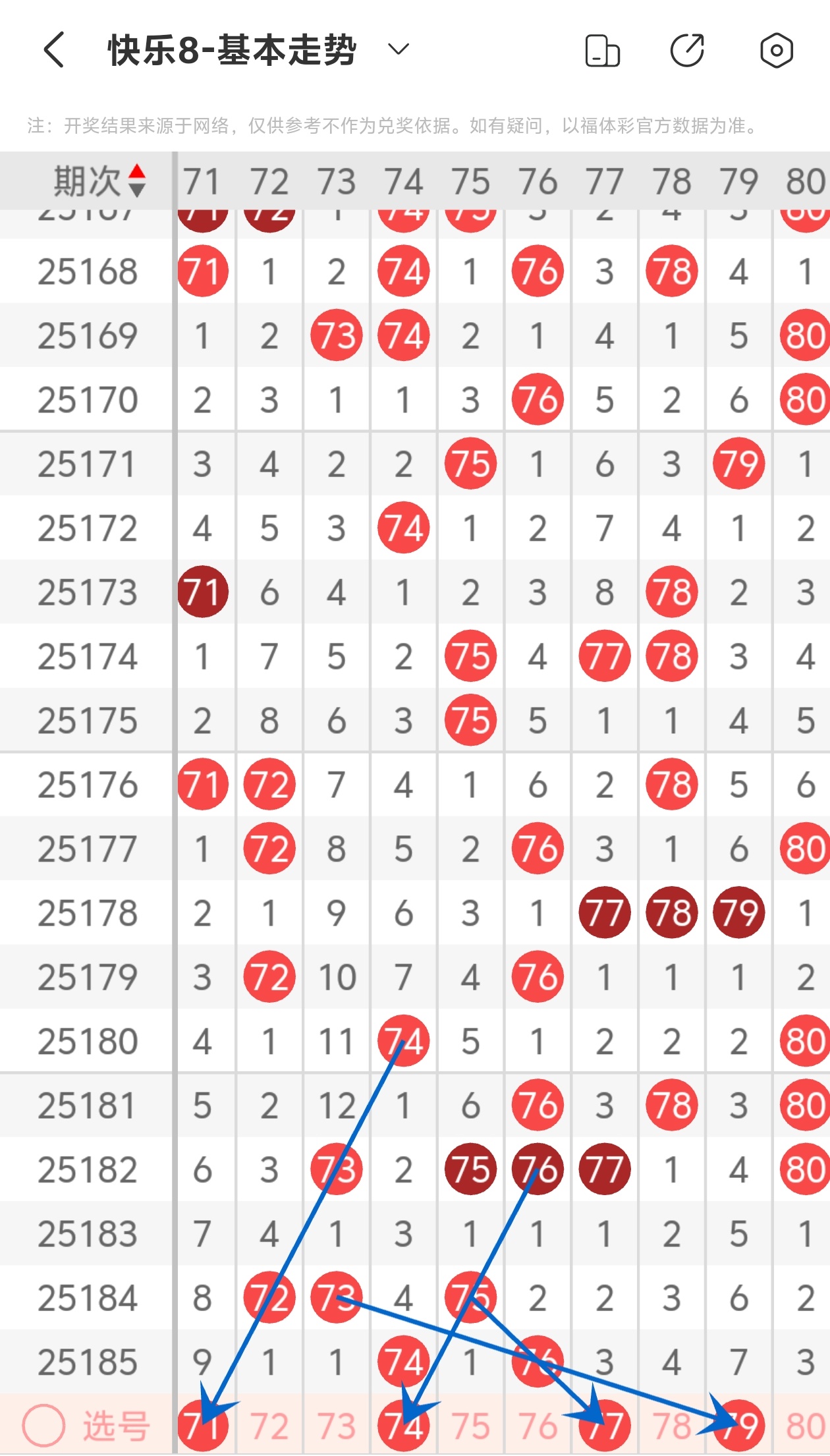Tap the screen rotation icon
This screenshot has height=1456, width=830.
[x=602, y=51]
